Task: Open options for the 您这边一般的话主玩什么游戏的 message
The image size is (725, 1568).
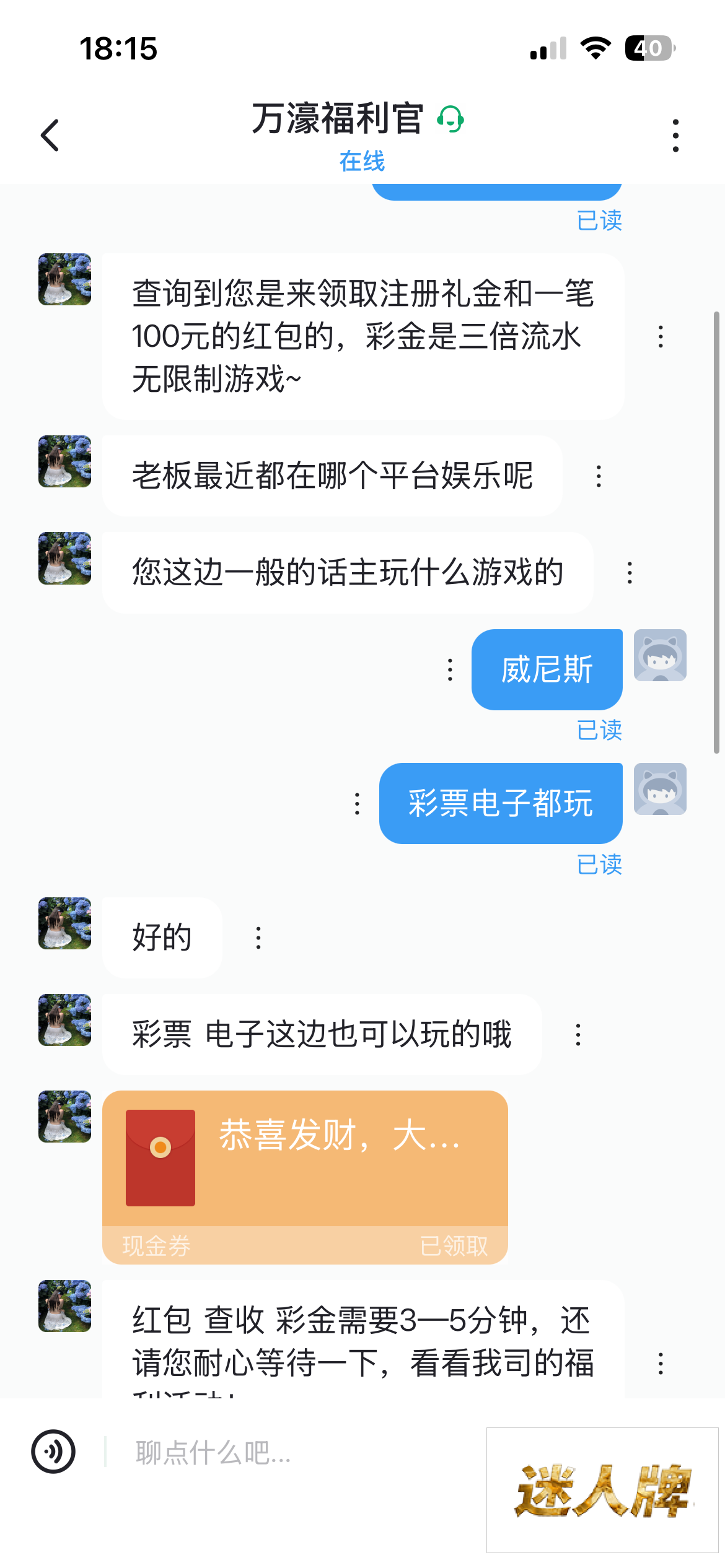Action: pyautogui.click(x=630, y=573)
